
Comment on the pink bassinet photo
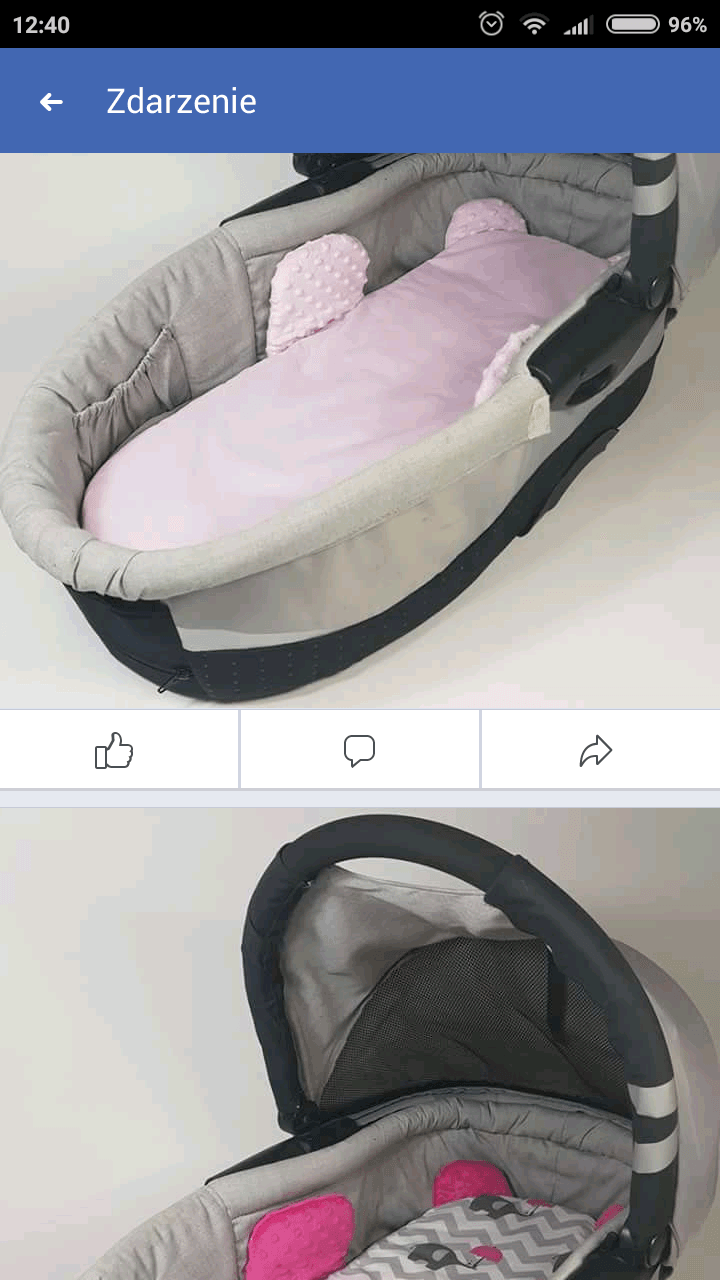pyautogui.click(x=359, y=750)
